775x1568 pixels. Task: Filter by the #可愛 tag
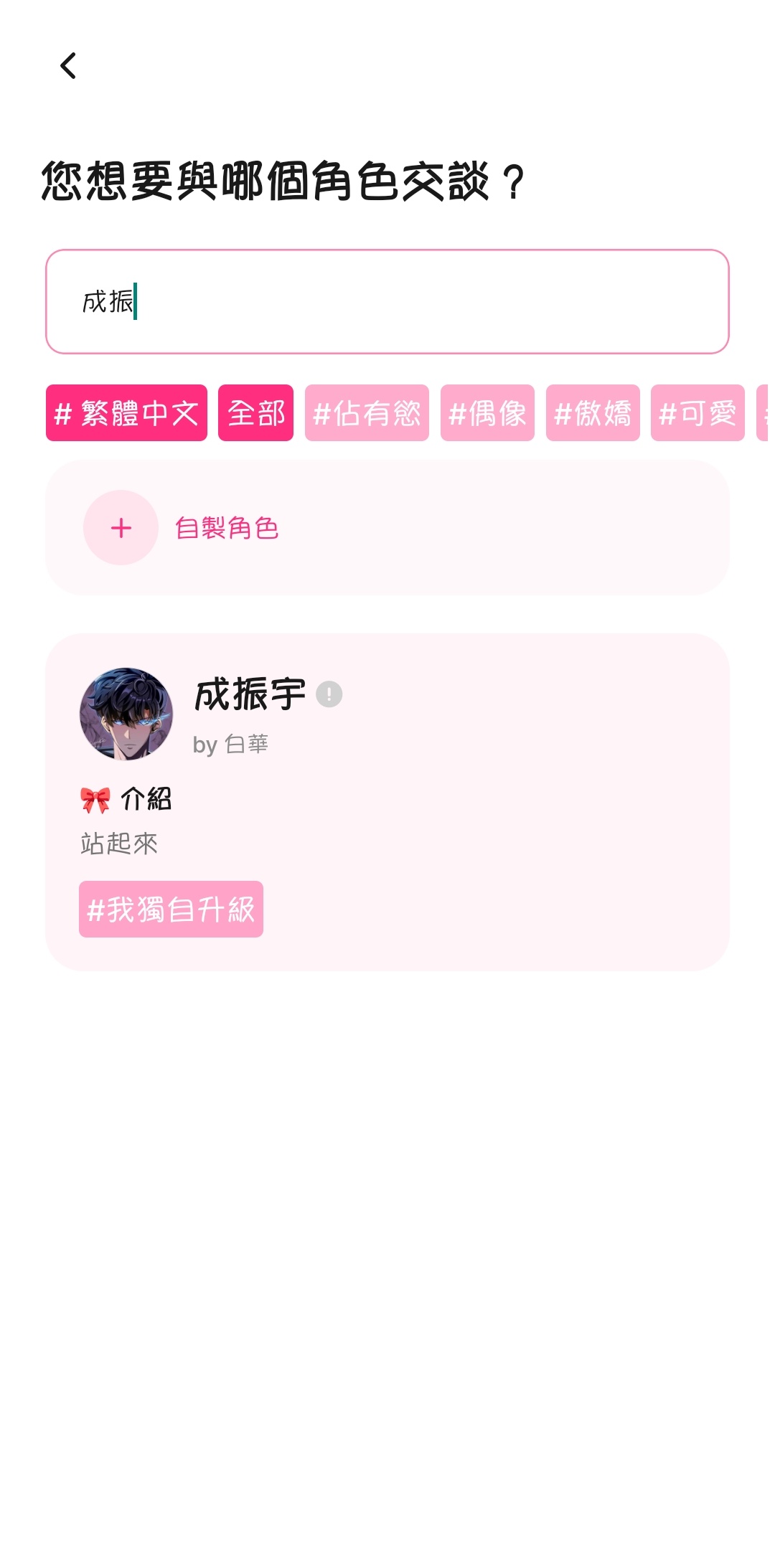697,413
